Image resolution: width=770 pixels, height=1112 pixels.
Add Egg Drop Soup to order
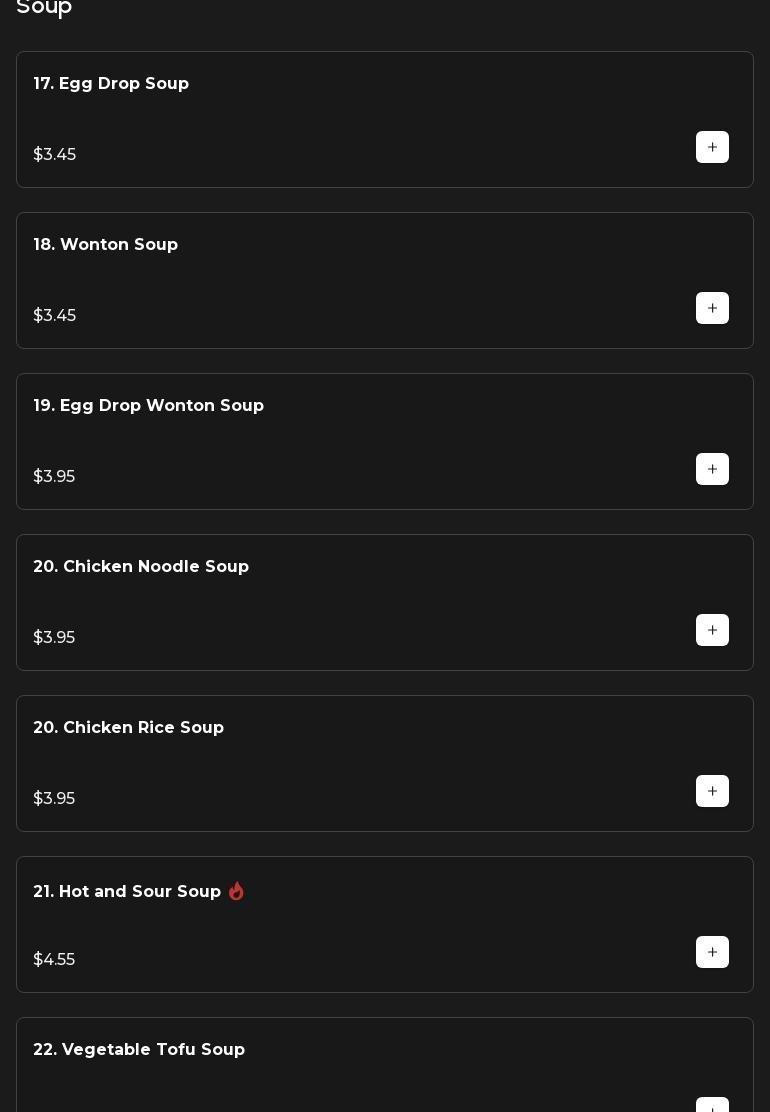[712, 147]
